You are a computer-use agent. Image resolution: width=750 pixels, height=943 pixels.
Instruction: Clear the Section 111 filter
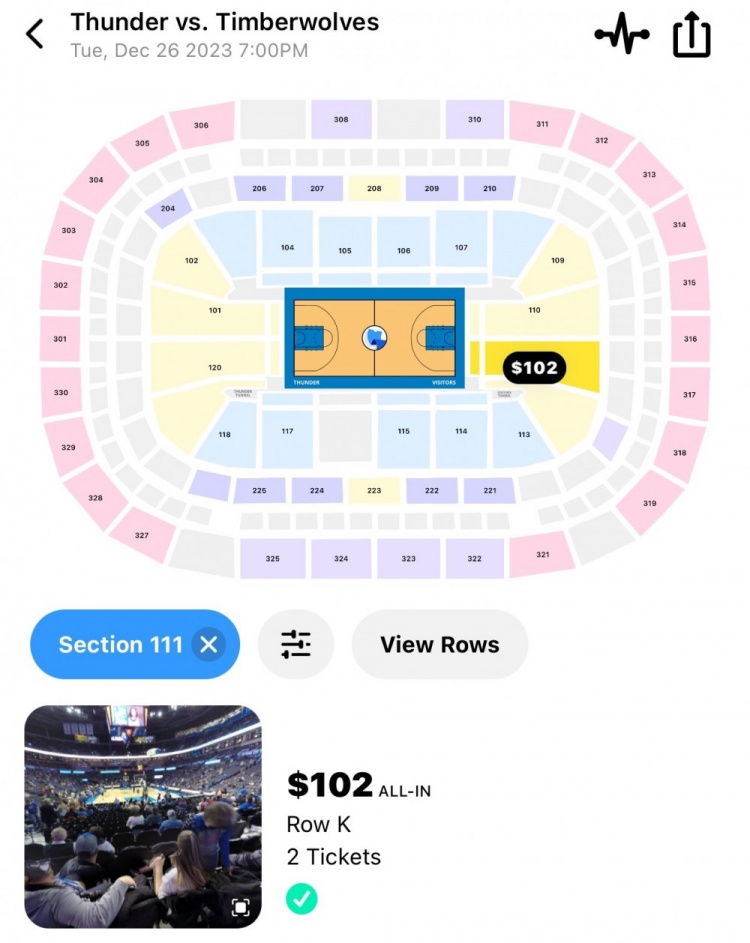coord(209,645)
